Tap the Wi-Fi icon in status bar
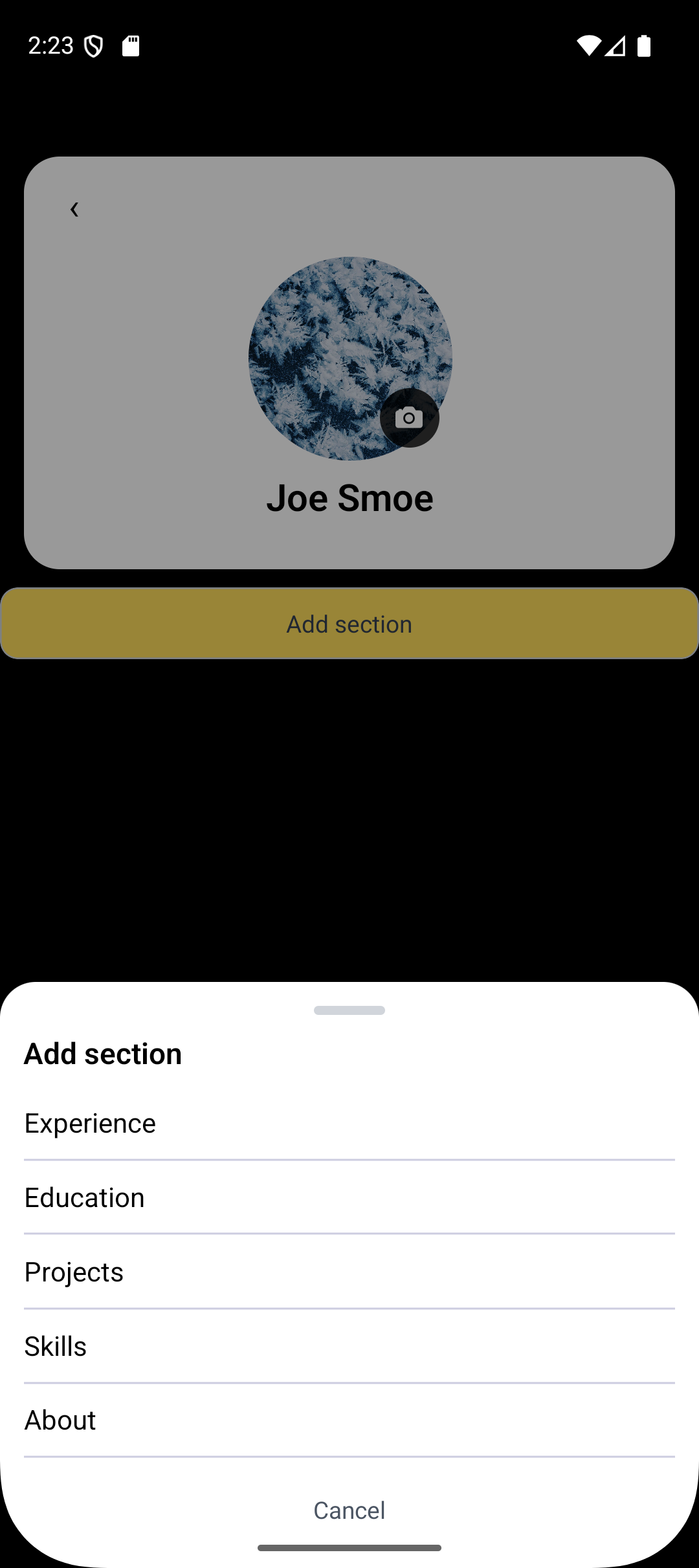 pos(590,46)
